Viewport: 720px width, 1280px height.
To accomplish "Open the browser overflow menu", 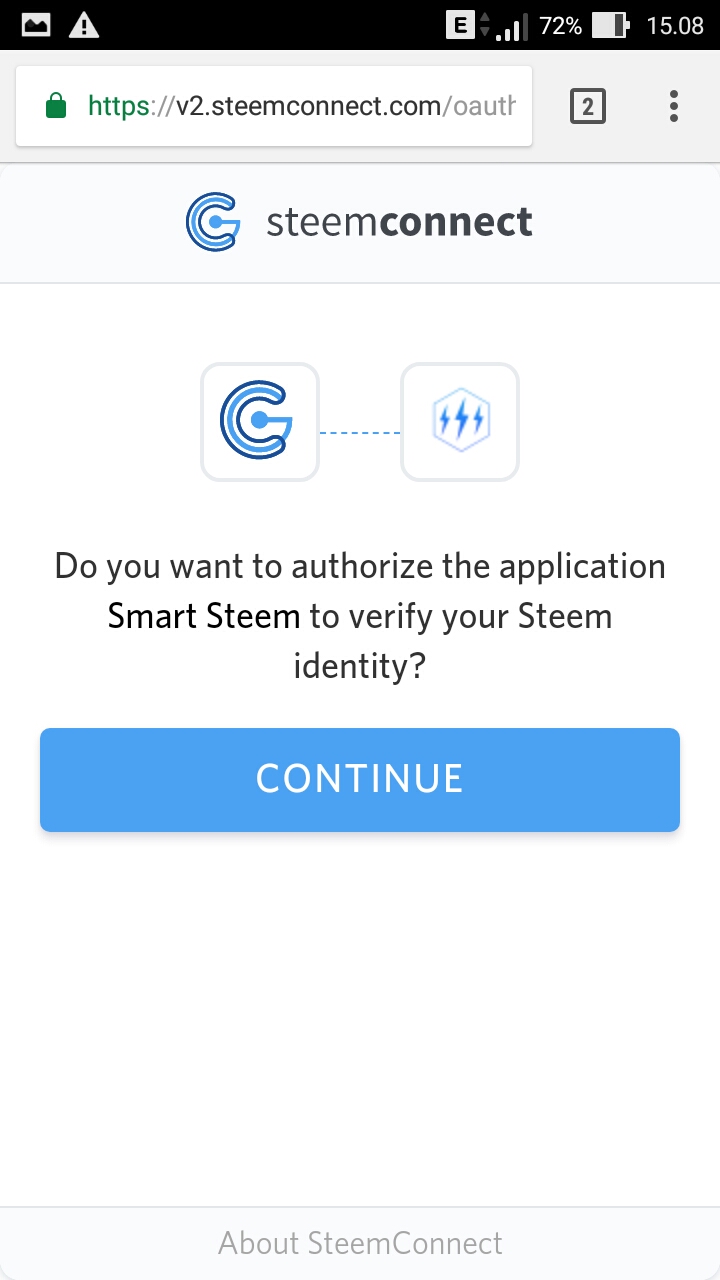I will point(674,106).
